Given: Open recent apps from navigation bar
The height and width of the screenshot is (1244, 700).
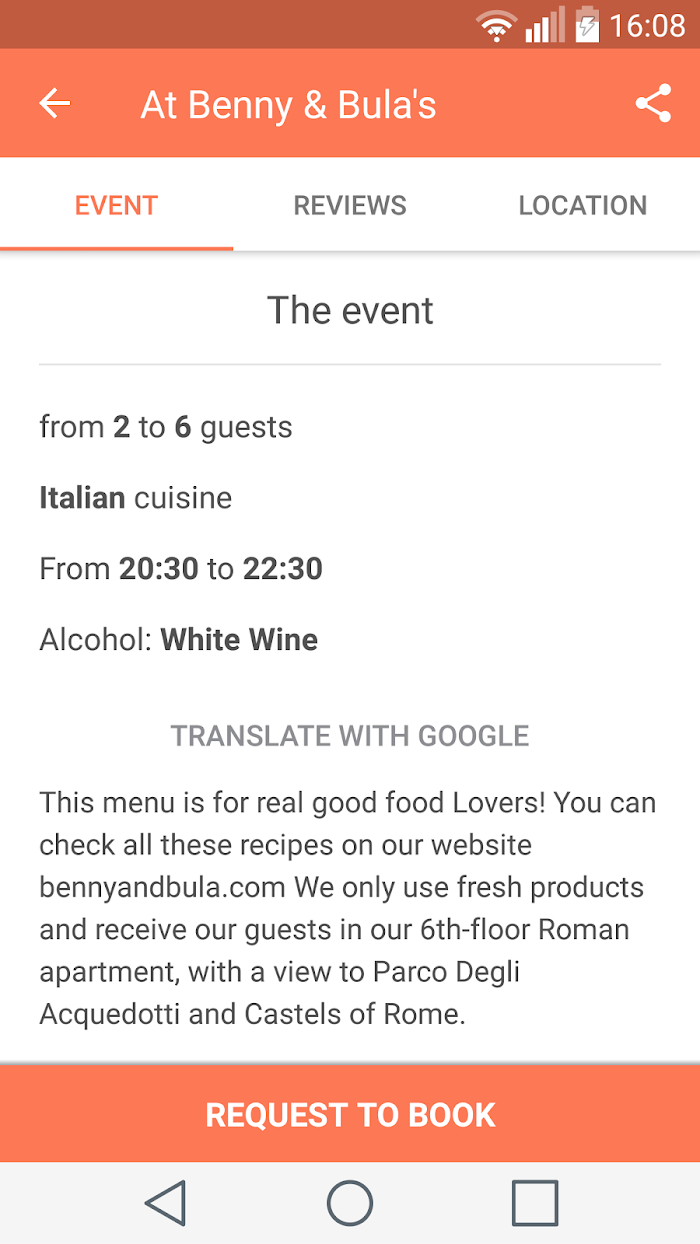Looking at the screenshot, I should point(535,1203).
